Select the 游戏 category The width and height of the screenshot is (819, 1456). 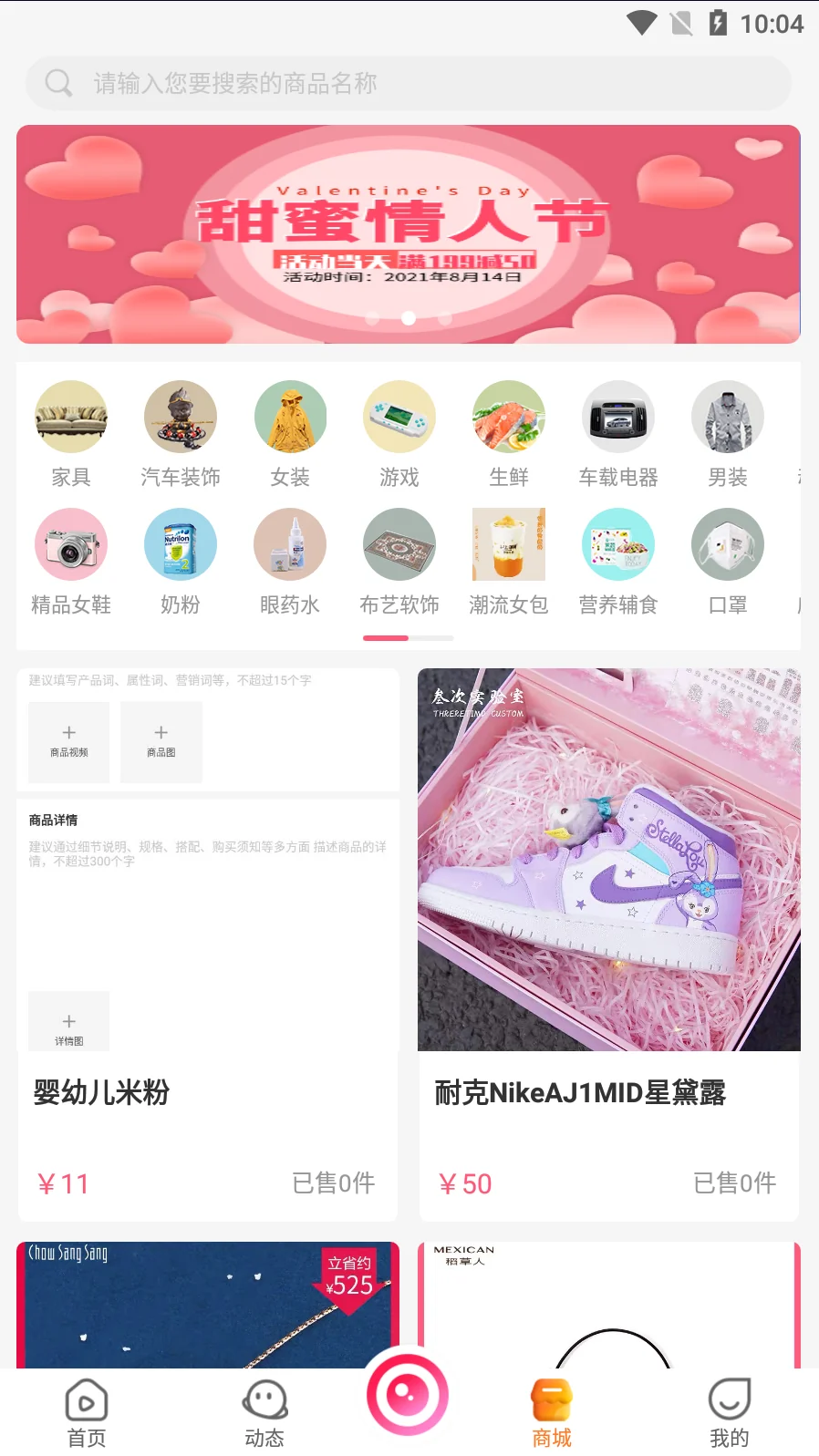click(x=399, y=434)
